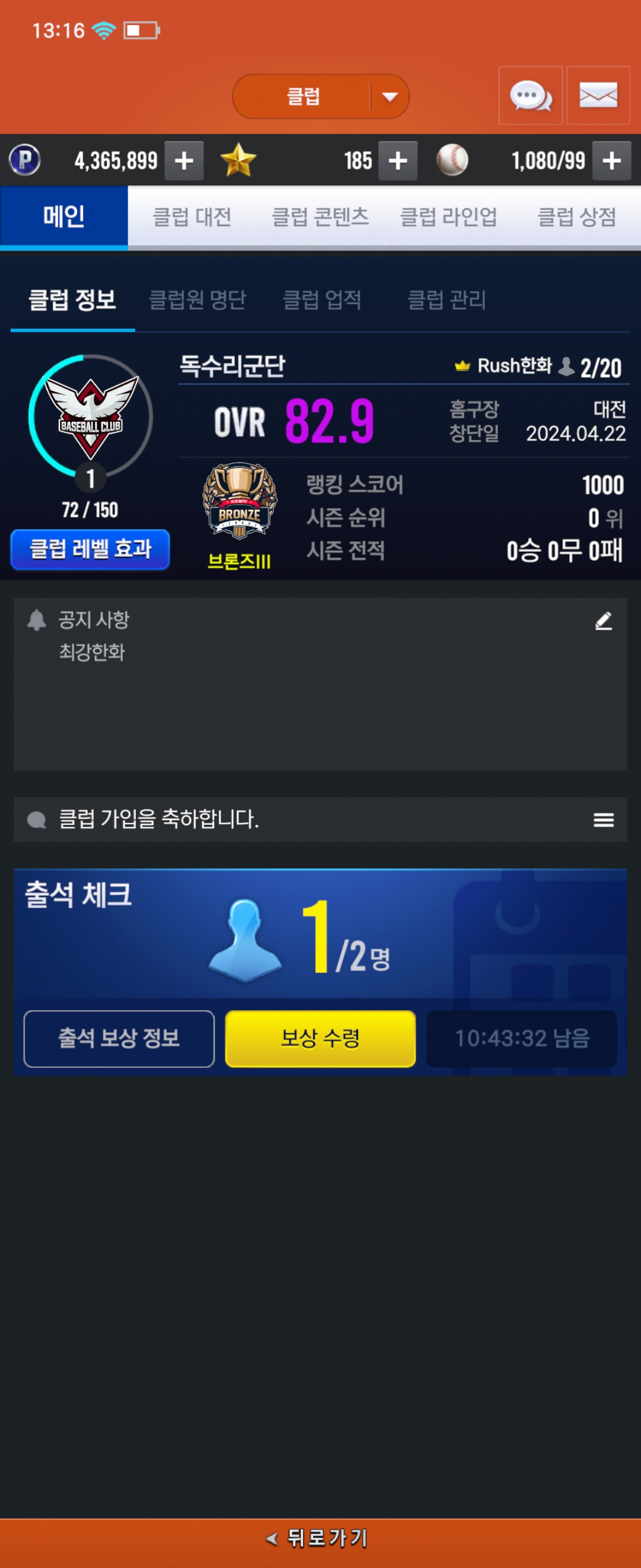View 클럽 레벨 효과
This screenshot has height=1568, width=641.
[90, 549]
